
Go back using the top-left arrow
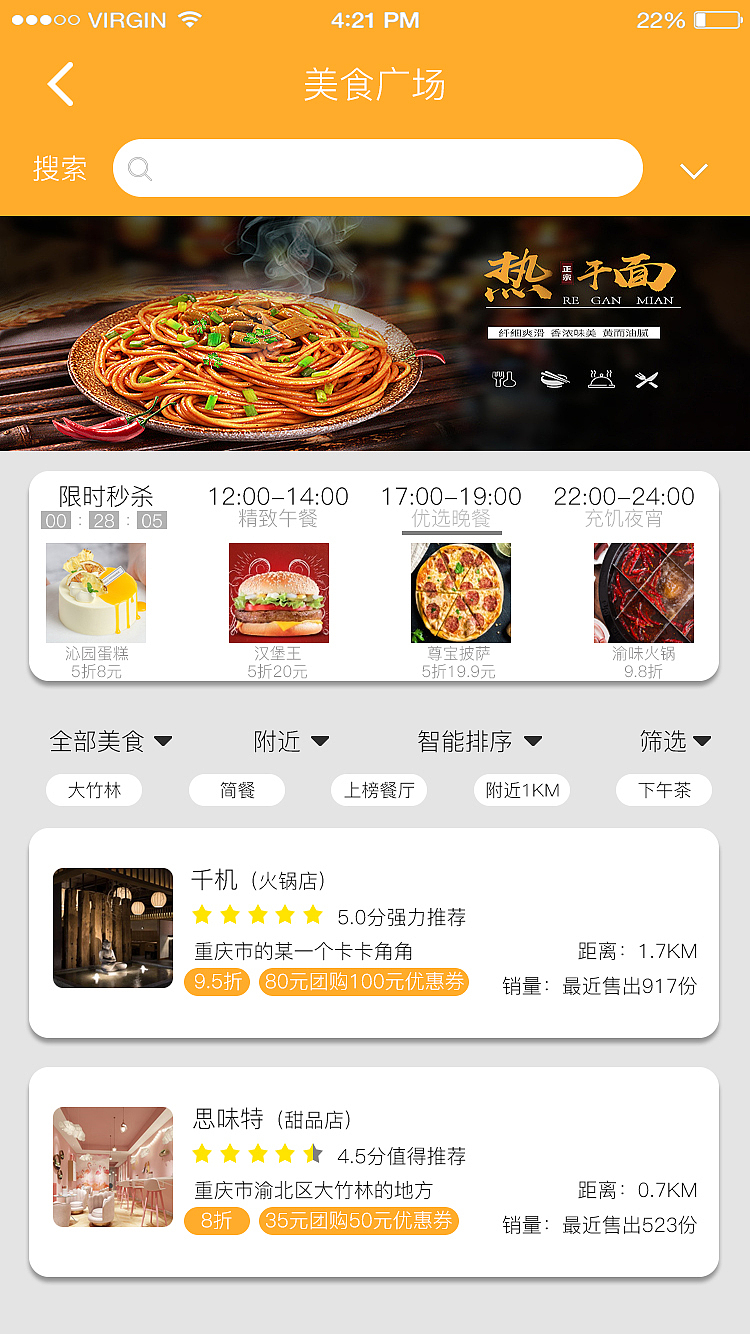pyautogui.click(x=61, y=84)
